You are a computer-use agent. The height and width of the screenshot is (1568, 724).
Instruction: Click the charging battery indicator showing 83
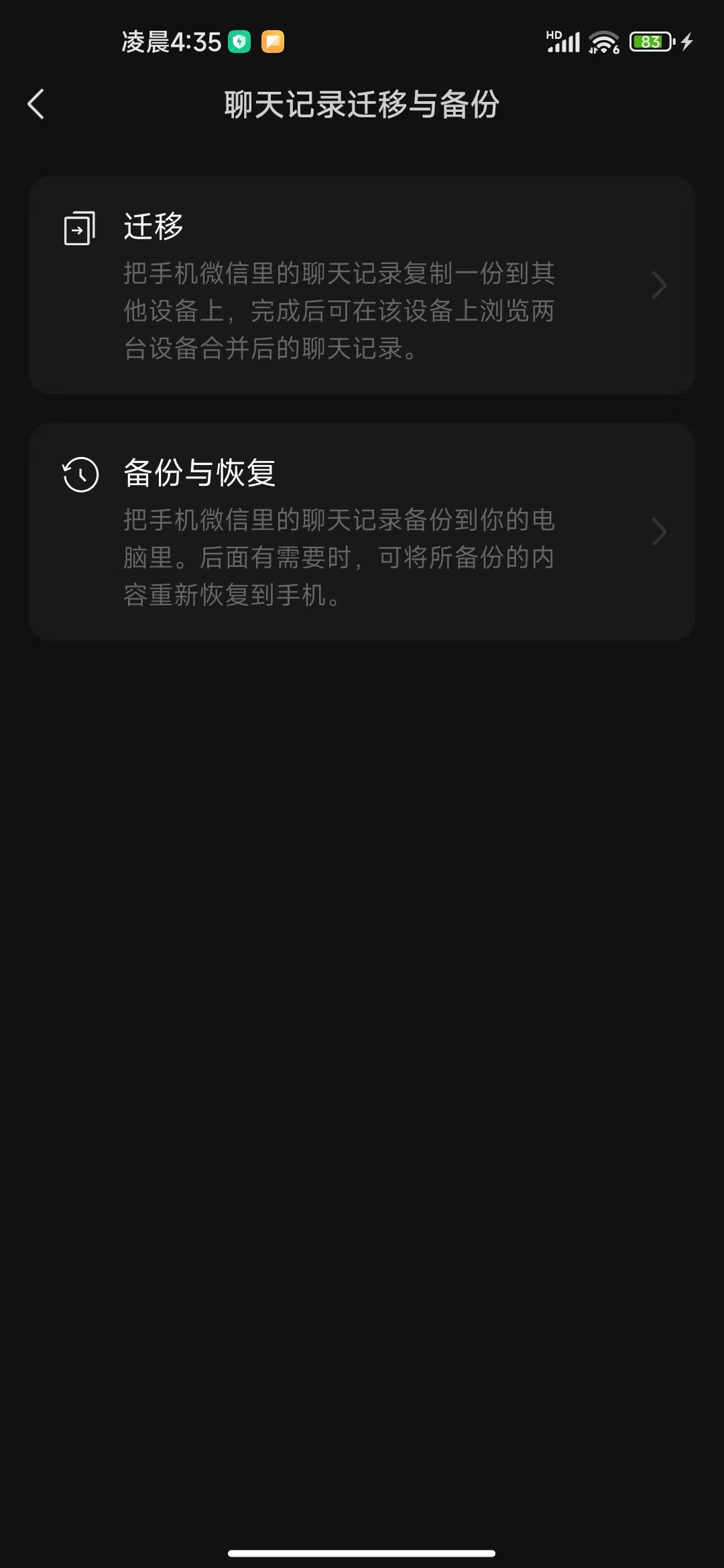pyautogui.click(x=652, y=42)
